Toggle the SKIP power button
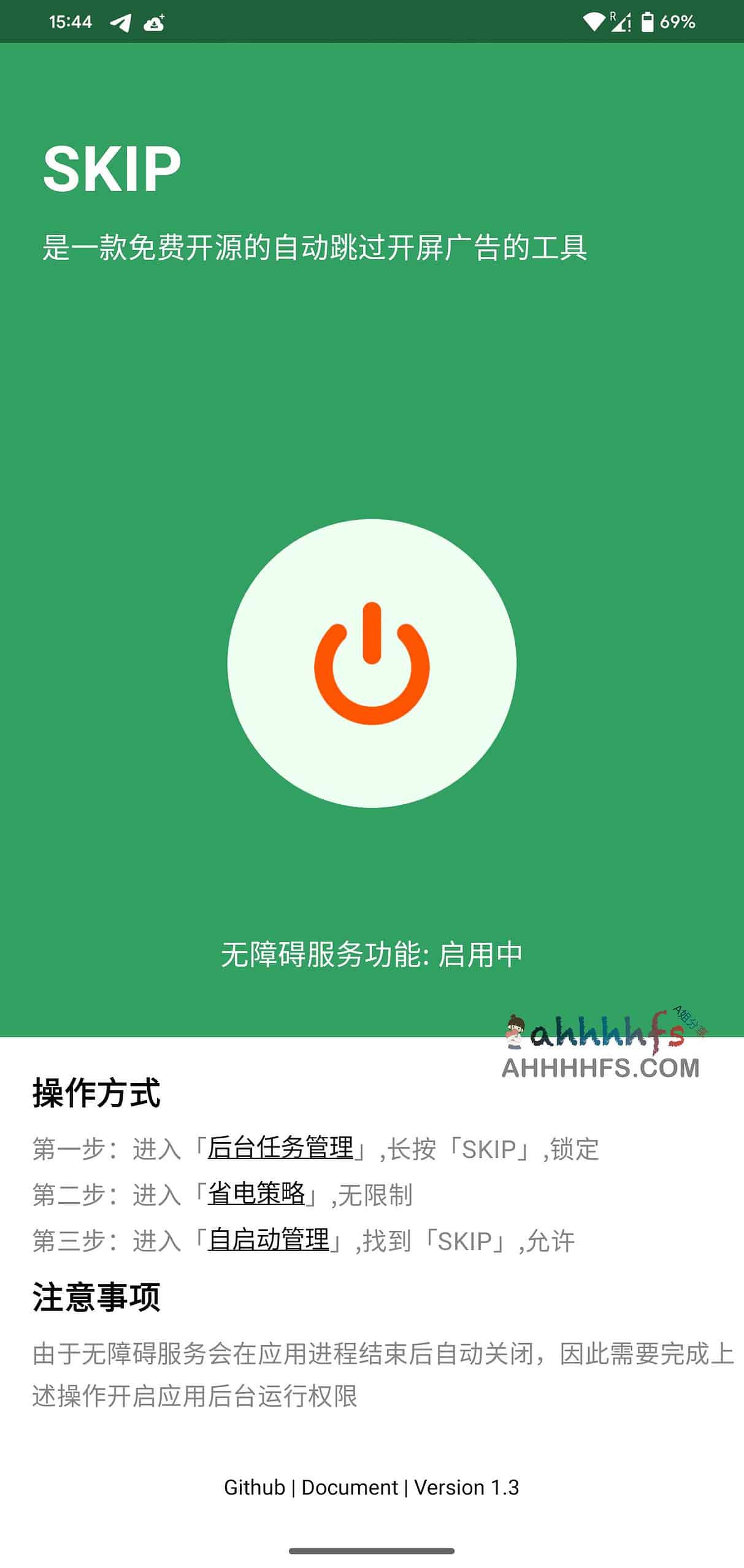 pyautogui.click(x=372, y=663)
